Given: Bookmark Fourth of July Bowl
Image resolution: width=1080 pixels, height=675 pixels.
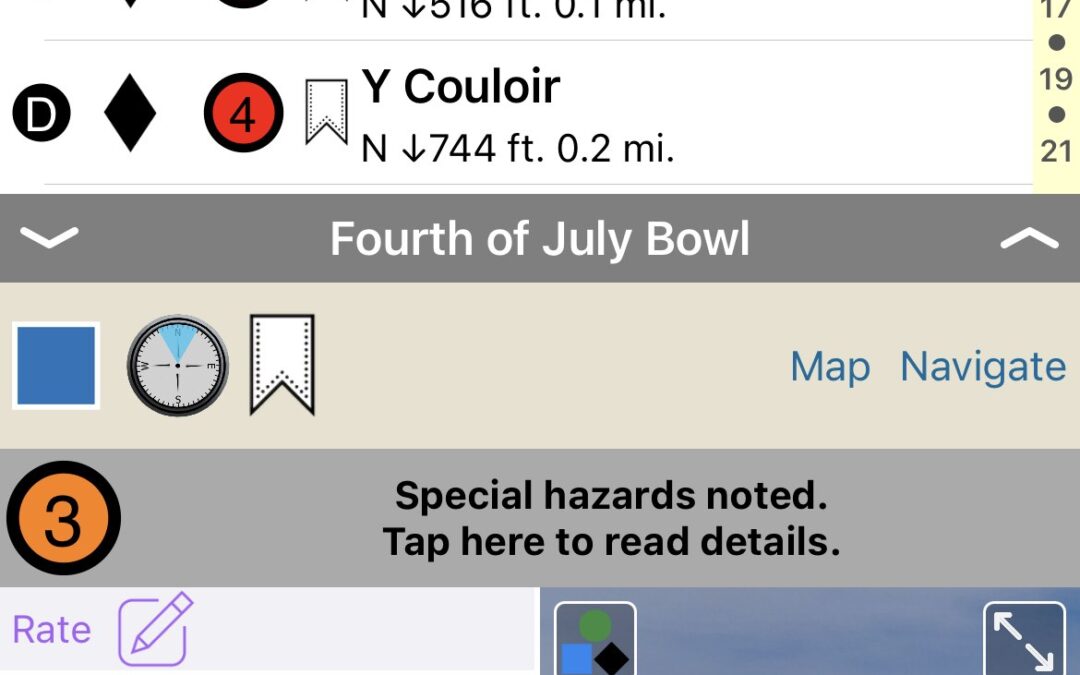Looking at the screenshot, I should [x=281, y=365].
